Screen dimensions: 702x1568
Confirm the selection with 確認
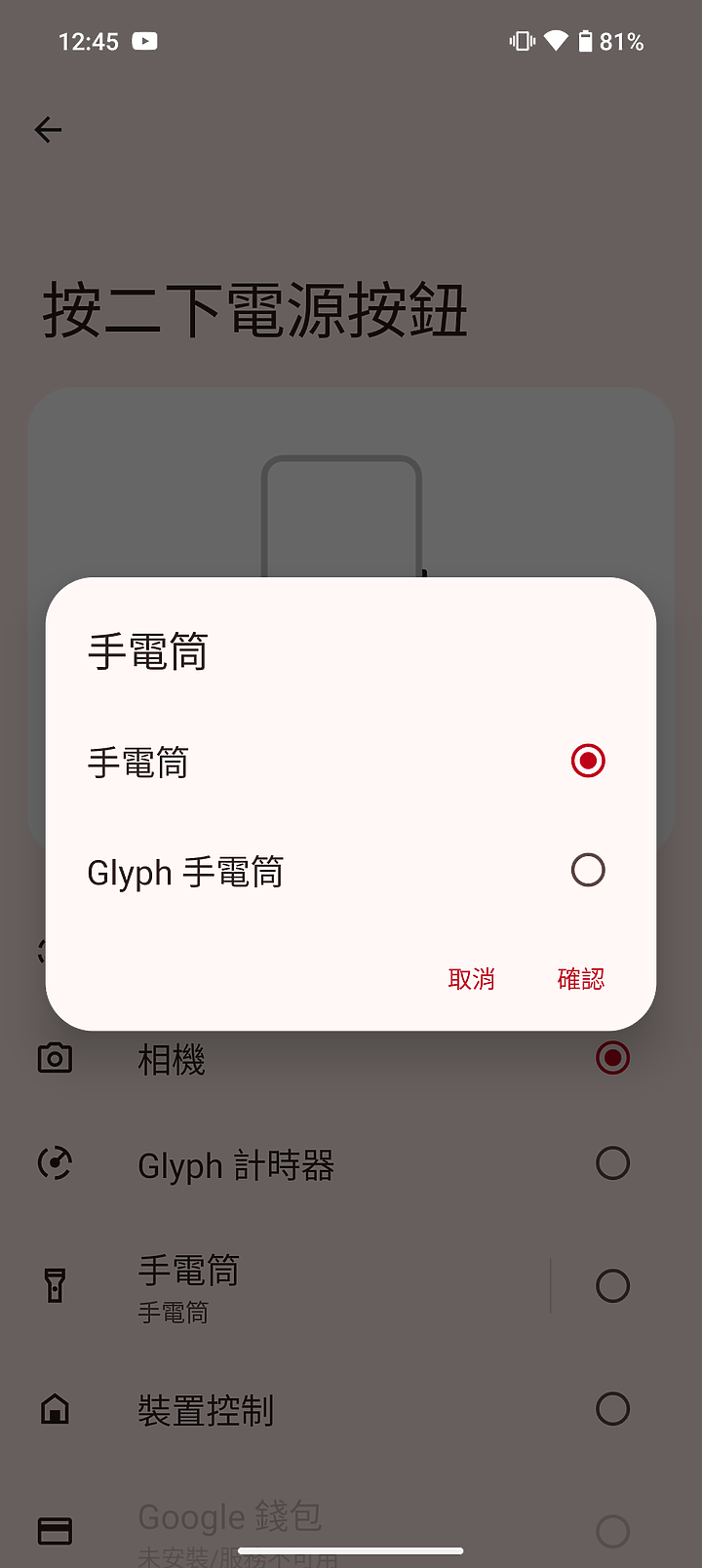[x=580, y=979]
